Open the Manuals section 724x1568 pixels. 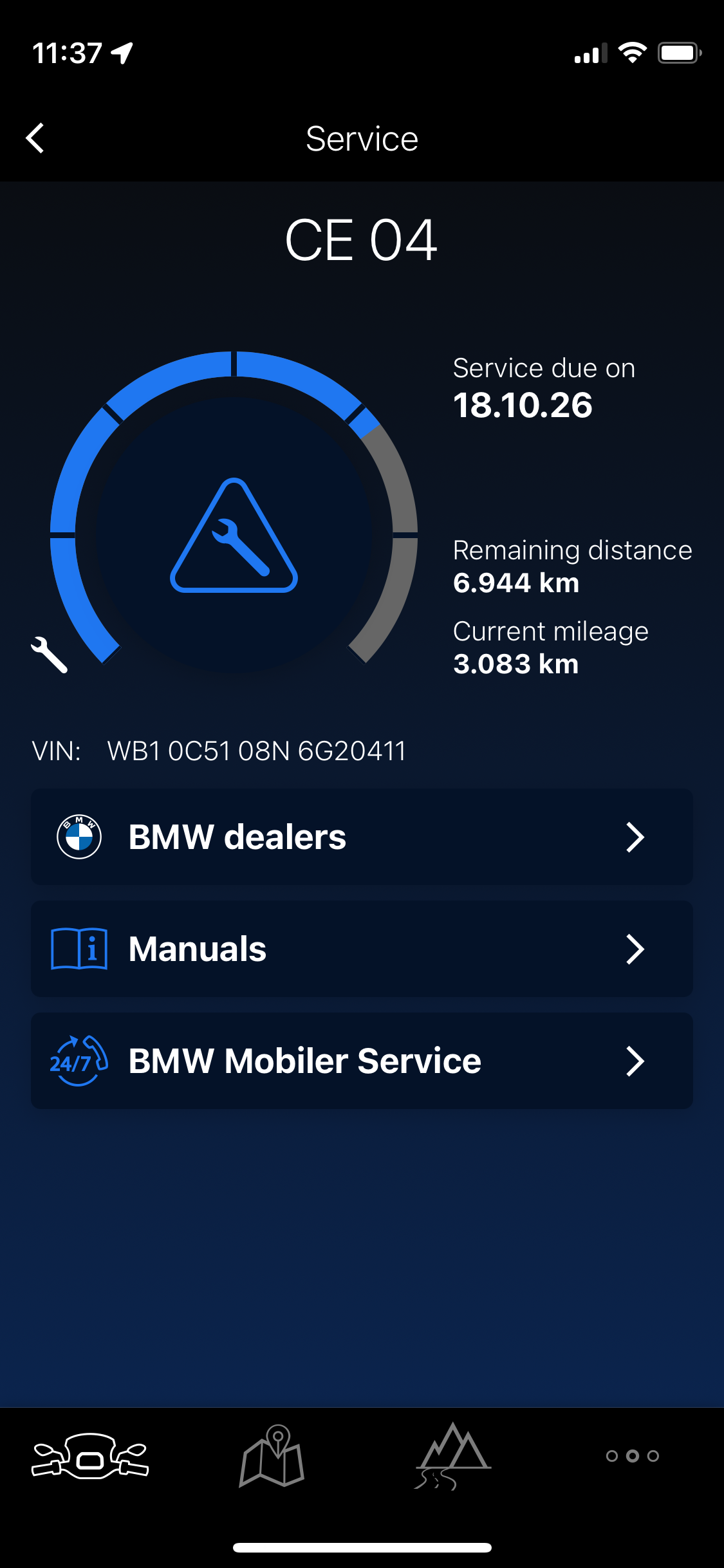click(x=362, y=949)
